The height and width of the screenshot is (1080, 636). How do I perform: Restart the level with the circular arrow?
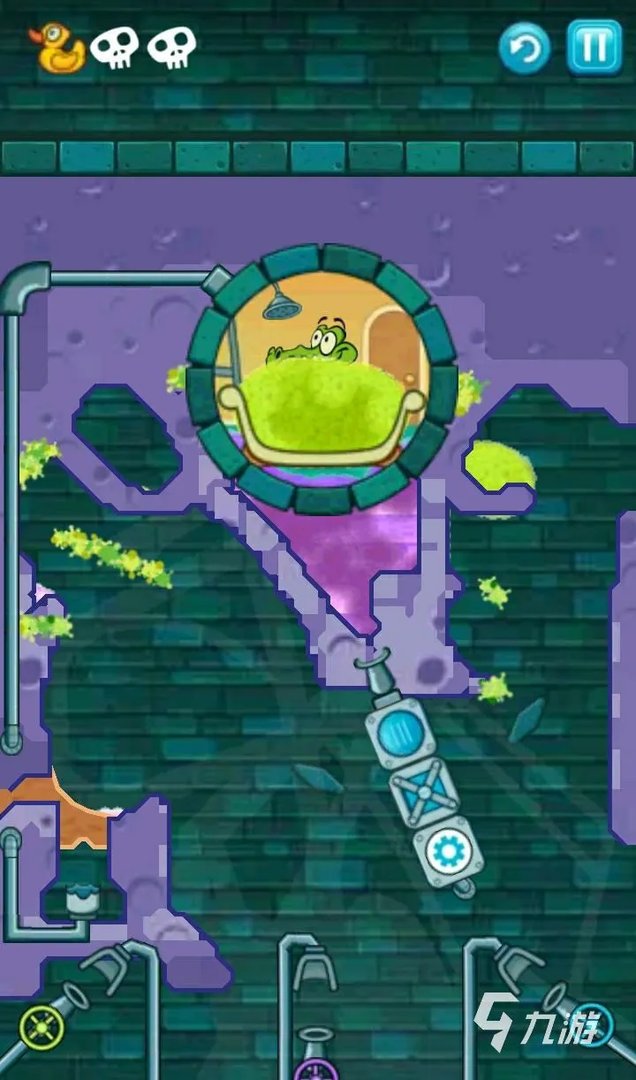pos(524,48)
